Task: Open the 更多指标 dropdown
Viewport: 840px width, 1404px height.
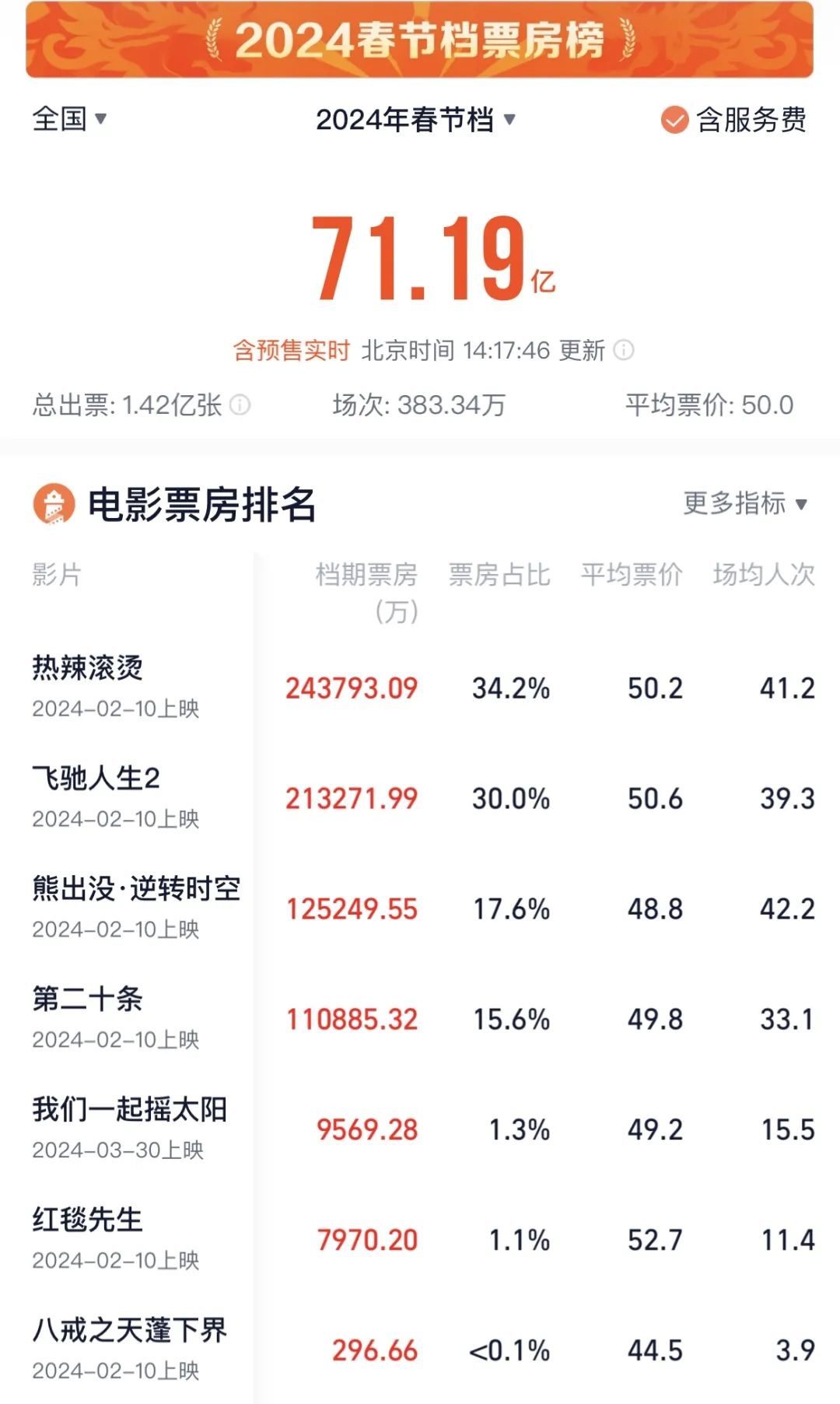Action: (745, 503)
